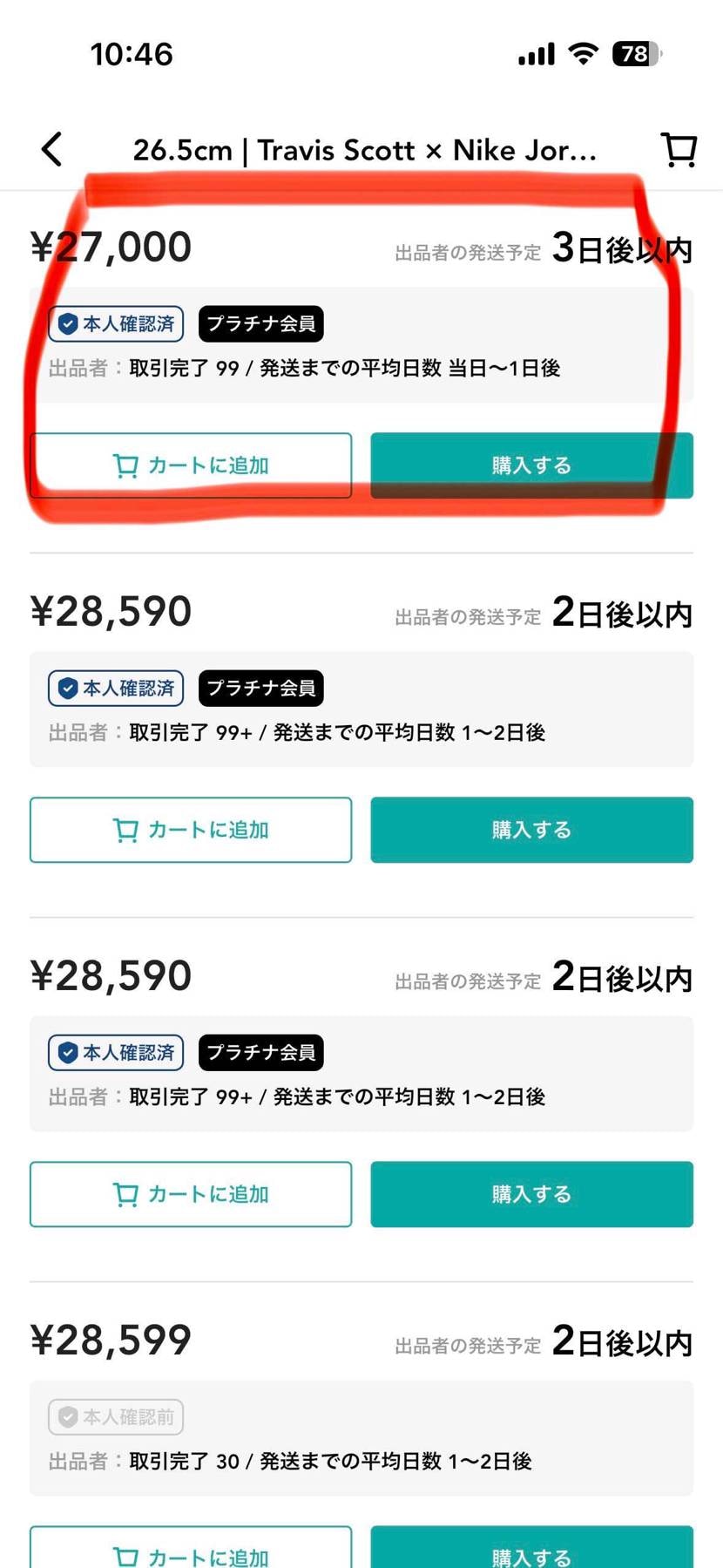
Task: Tap the 本人確認済 badge on the second listing
Action: [116, 688]
